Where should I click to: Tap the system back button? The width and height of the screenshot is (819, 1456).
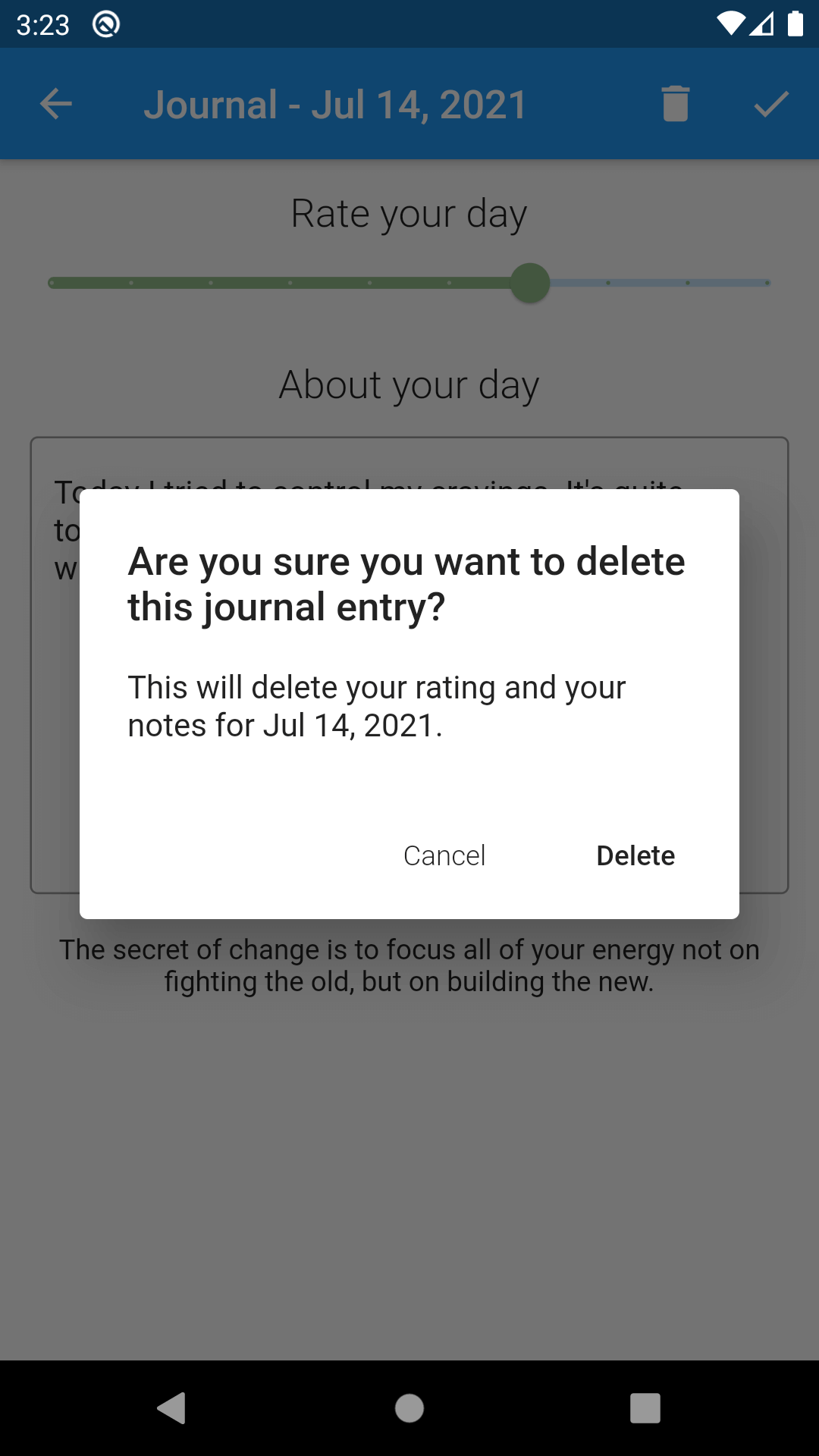(x=173, y=1408)
